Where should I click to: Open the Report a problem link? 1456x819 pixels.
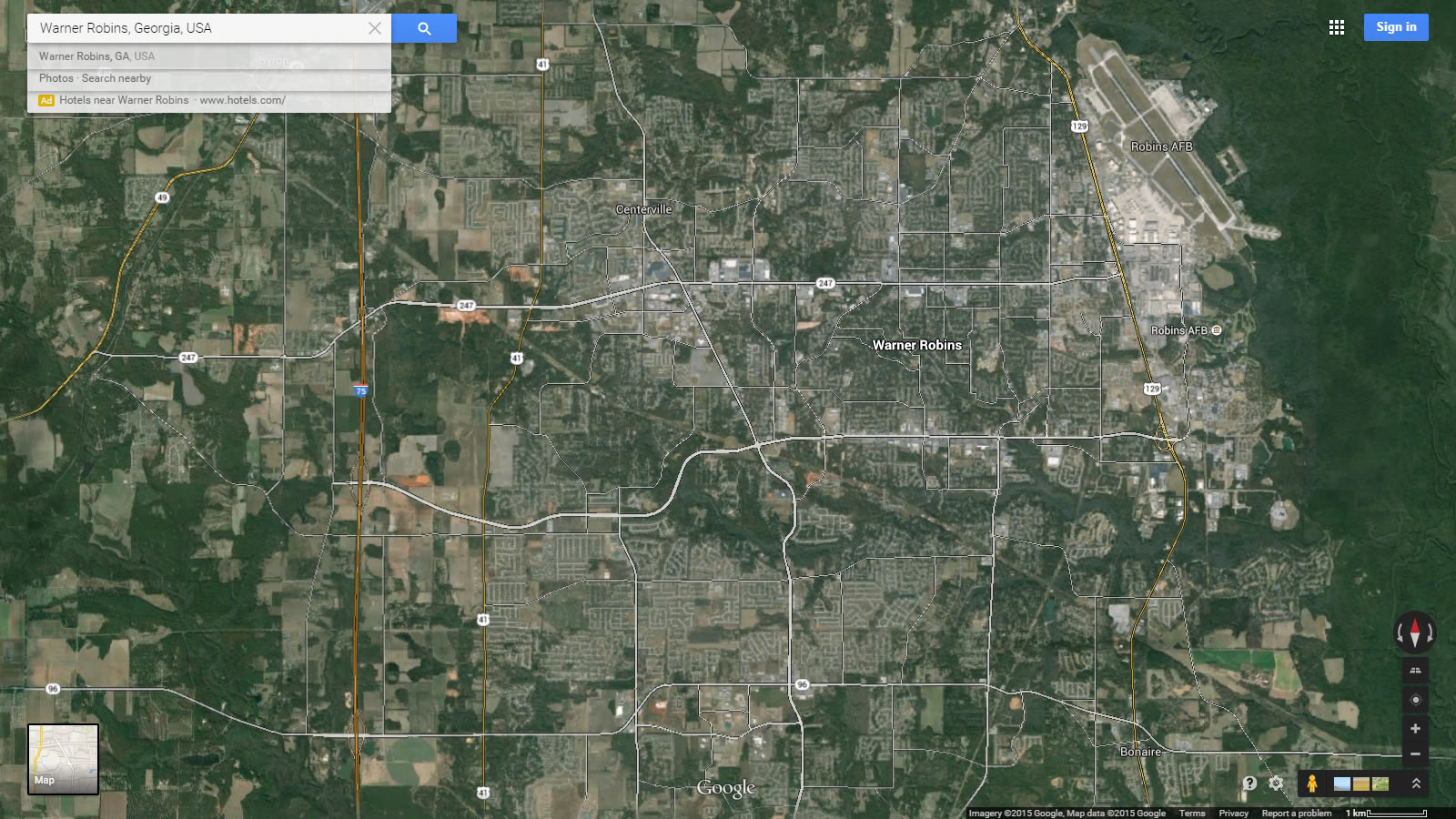1296,814
